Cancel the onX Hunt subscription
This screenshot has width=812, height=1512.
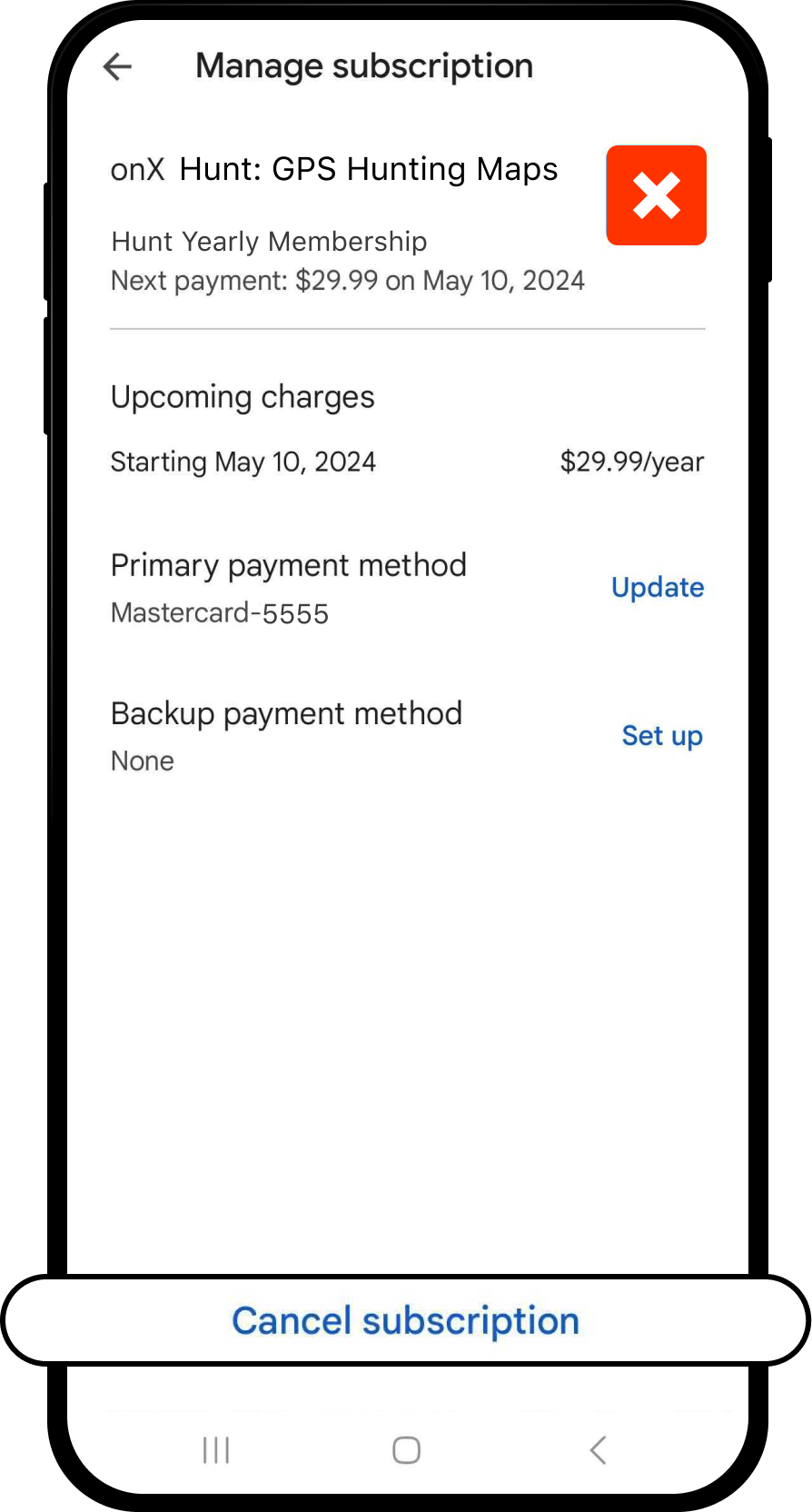coord(406,1320)
